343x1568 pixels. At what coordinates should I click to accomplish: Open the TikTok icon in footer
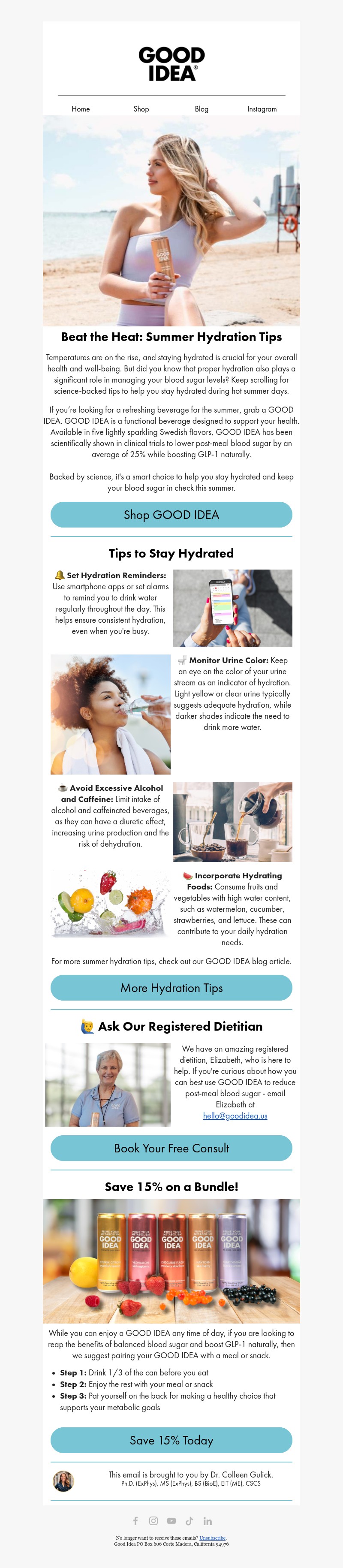tap(189, 1520)
